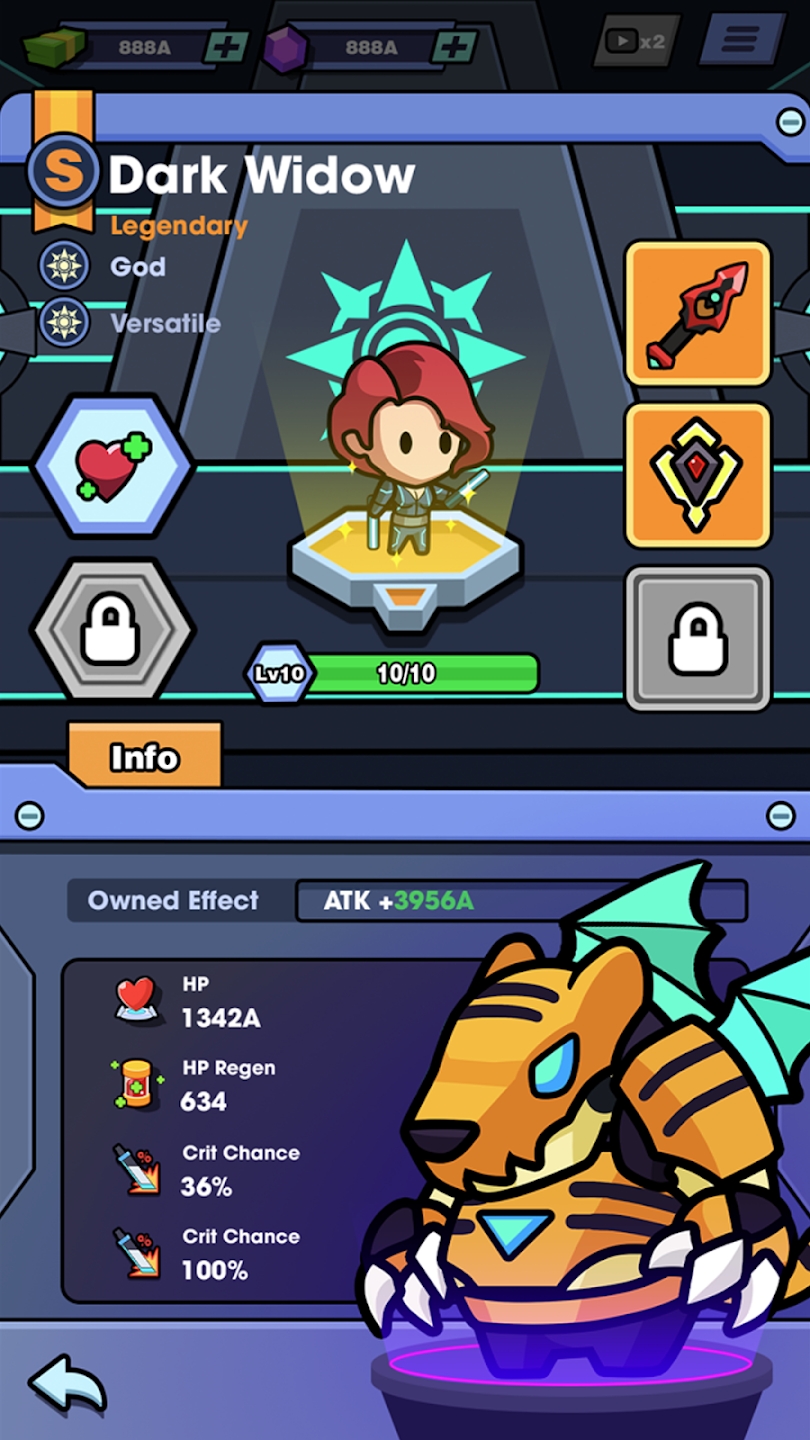Image resolution: width=810 pixels, height=1440 pixels.
Task: Go back with the arrow button
Action: 67,1385
